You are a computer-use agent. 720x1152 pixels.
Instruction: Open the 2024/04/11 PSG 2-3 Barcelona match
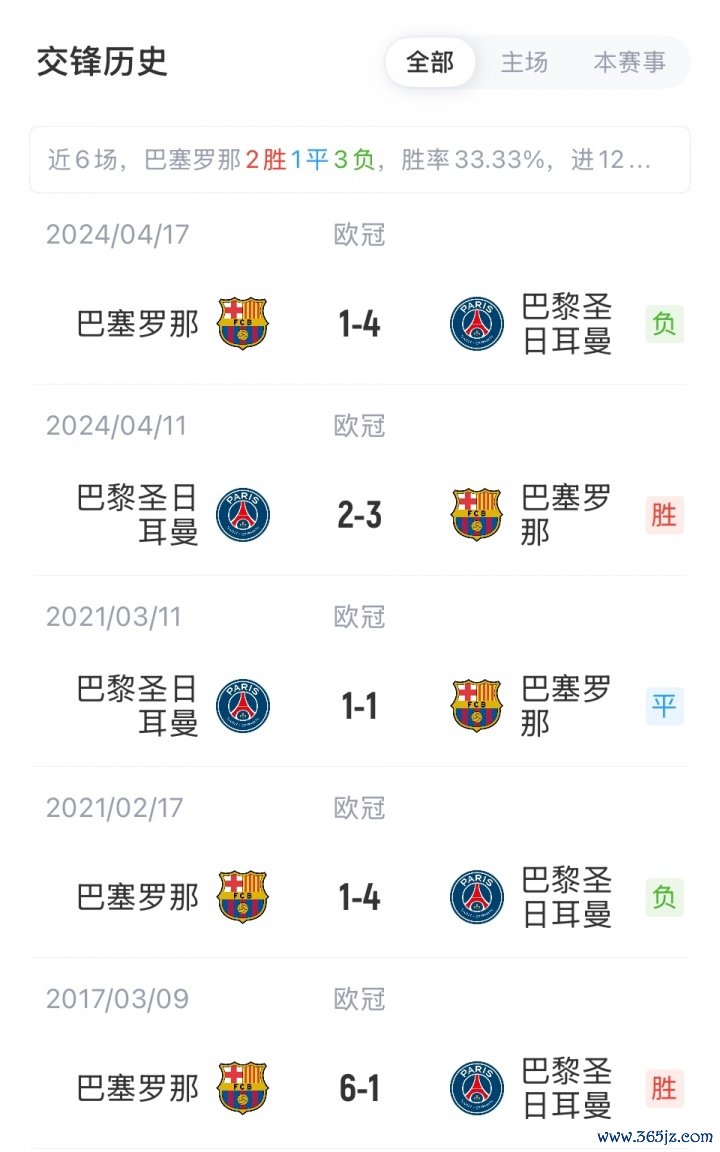[359, 515]
